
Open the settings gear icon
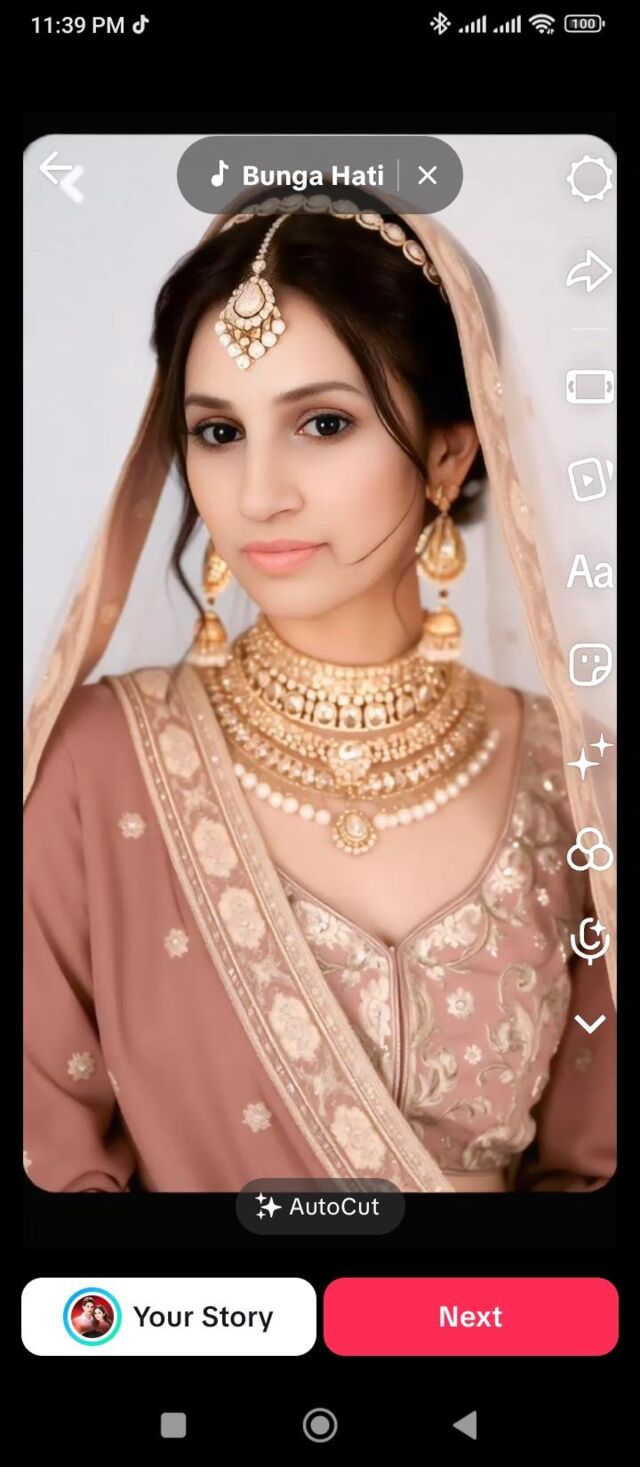click(x=589, y=180)
